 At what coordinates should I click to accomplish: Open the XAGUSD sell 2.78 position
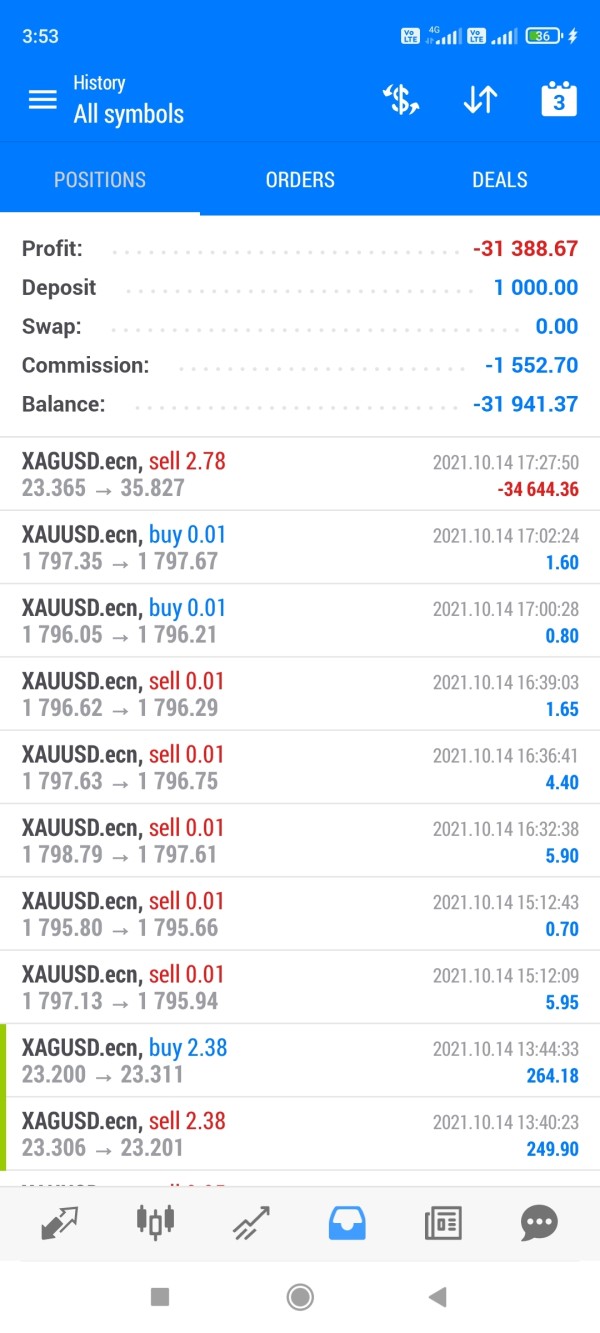pos(300,475)
